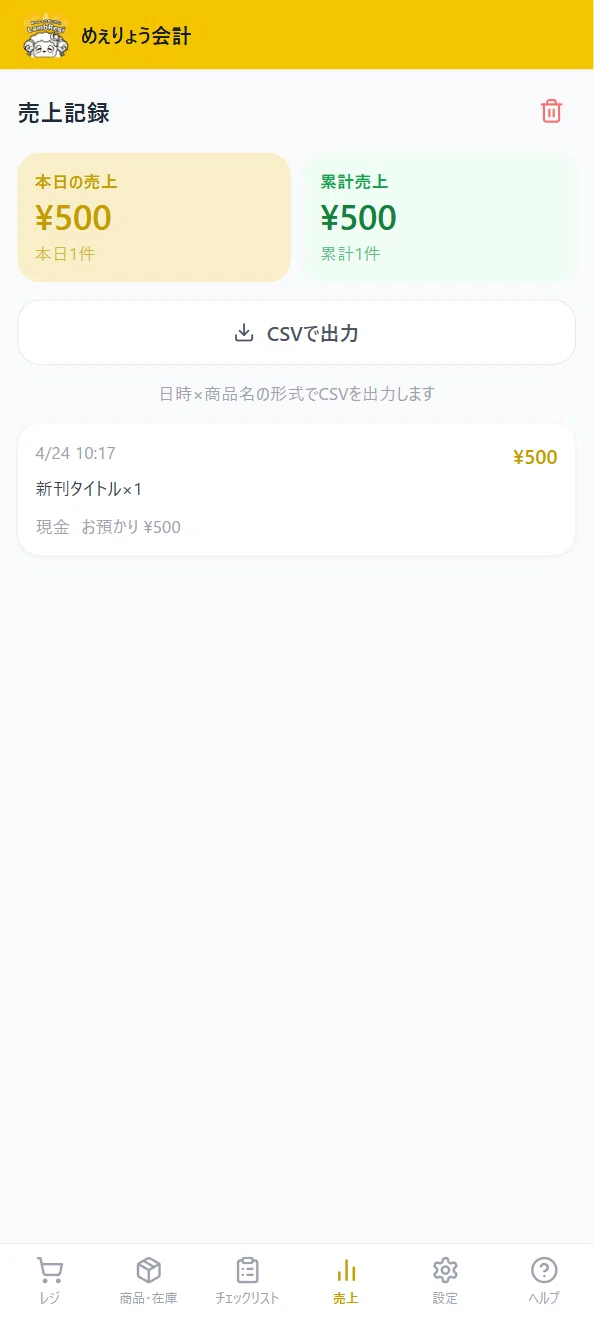Open the チェックリスト tab

coord(247,1281)
